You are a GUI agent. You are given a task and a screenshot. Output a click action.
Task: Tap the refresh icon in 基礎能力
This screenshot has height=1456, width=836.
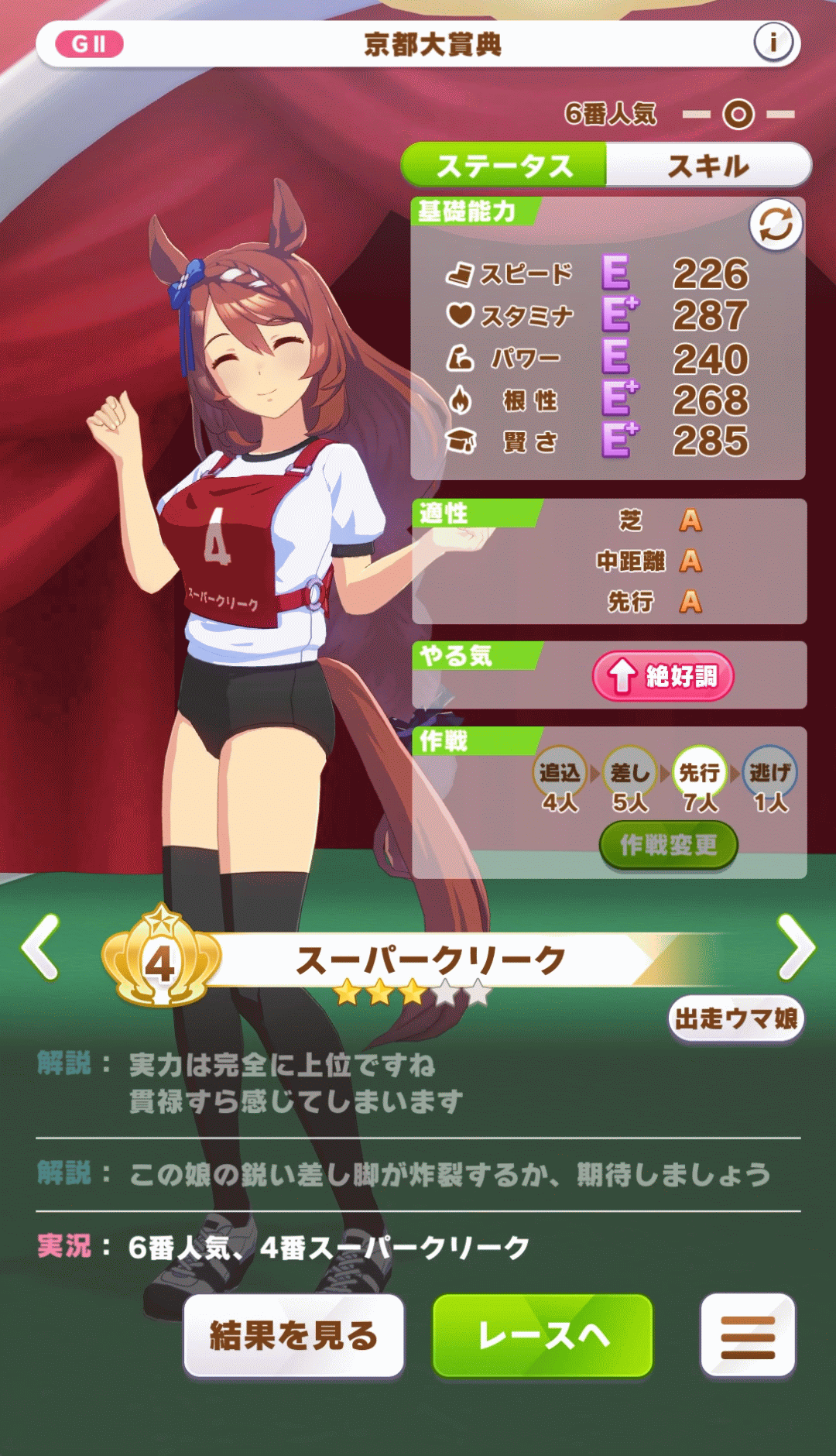coord(776,225)
